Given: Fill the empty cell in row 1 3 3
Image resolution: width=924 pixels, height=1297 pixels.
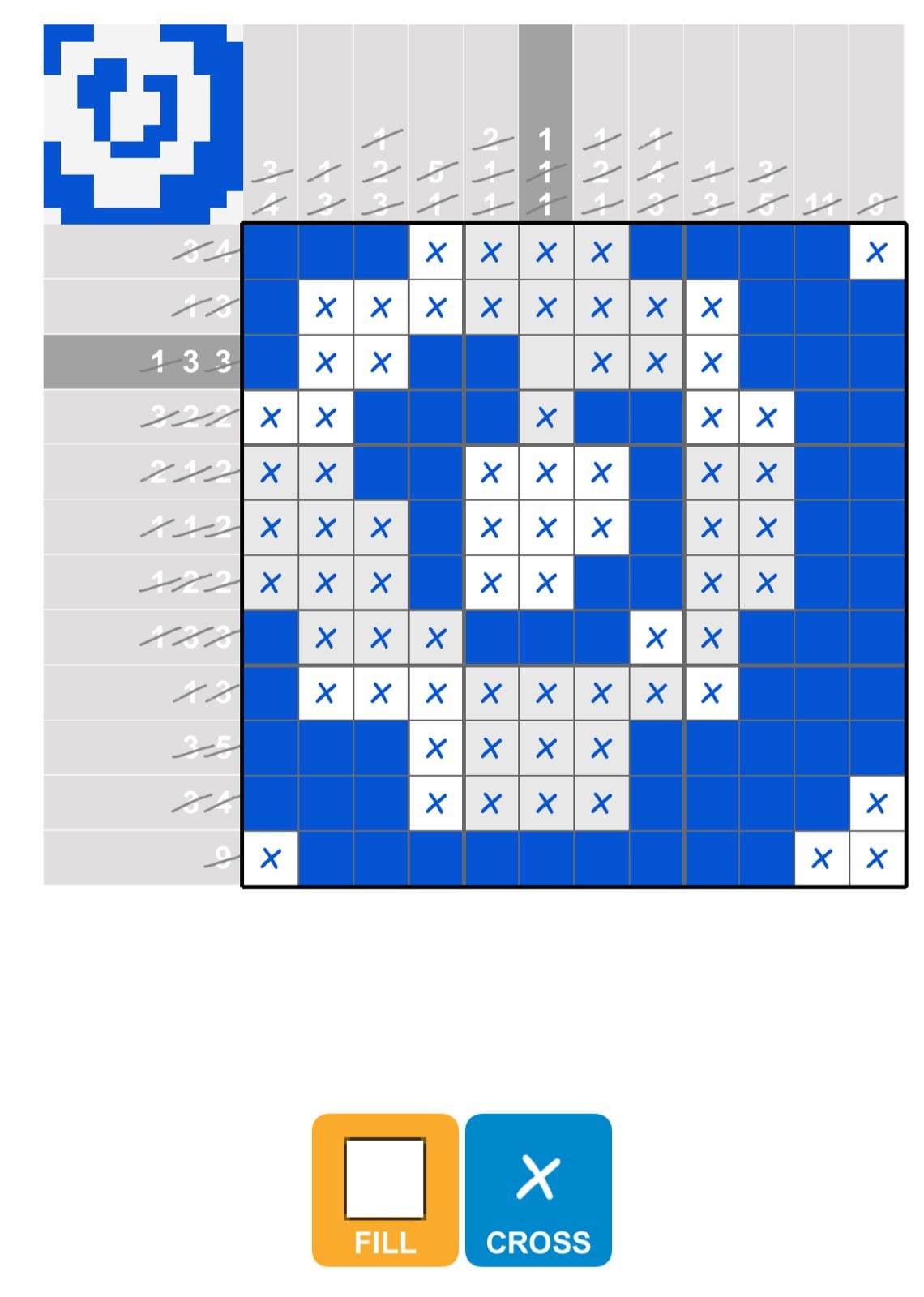Looking at the screenshot, I should [x=545, y=362].
